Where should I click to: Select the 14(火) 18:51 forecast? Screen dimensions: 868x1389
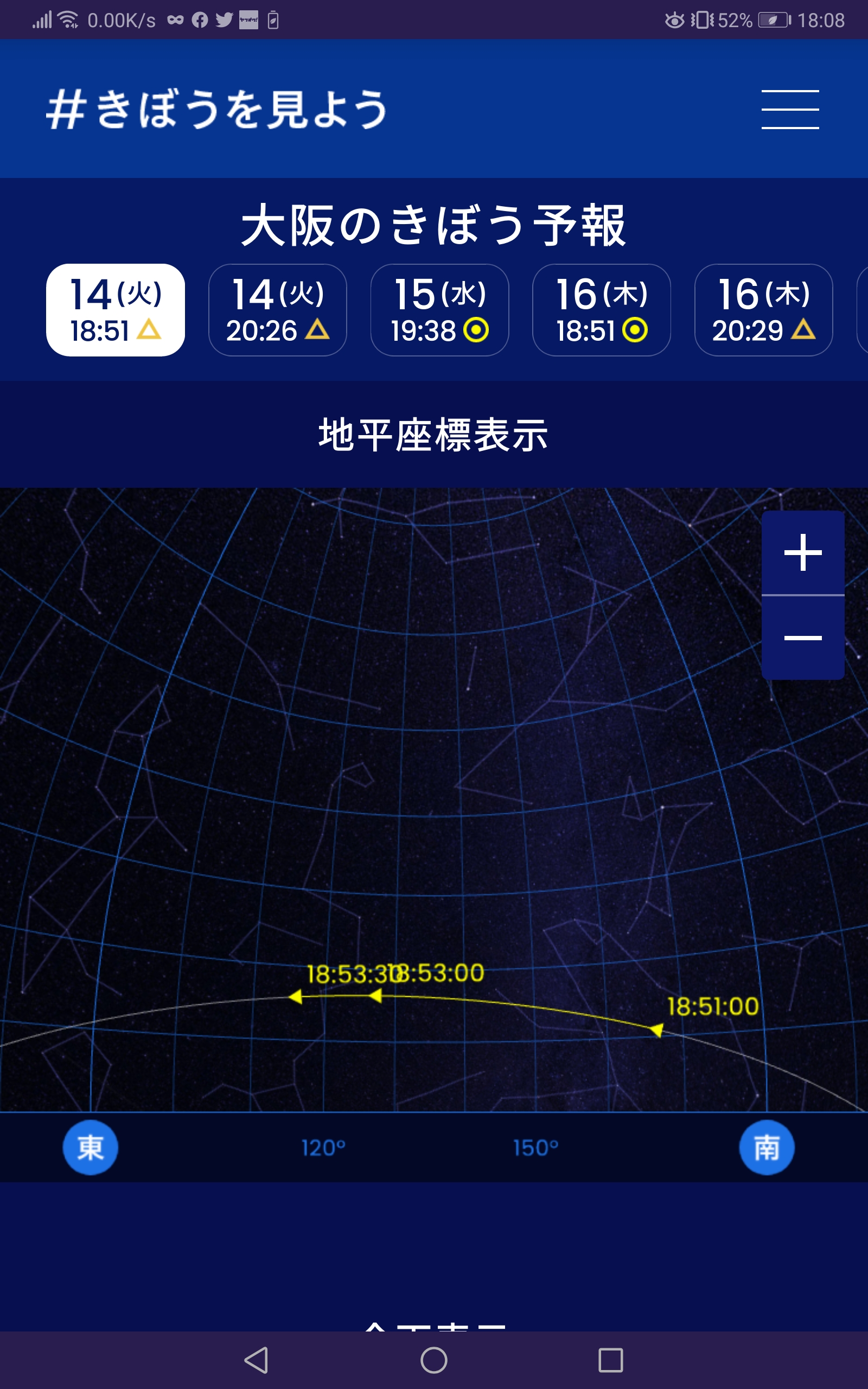coord(116,310)
